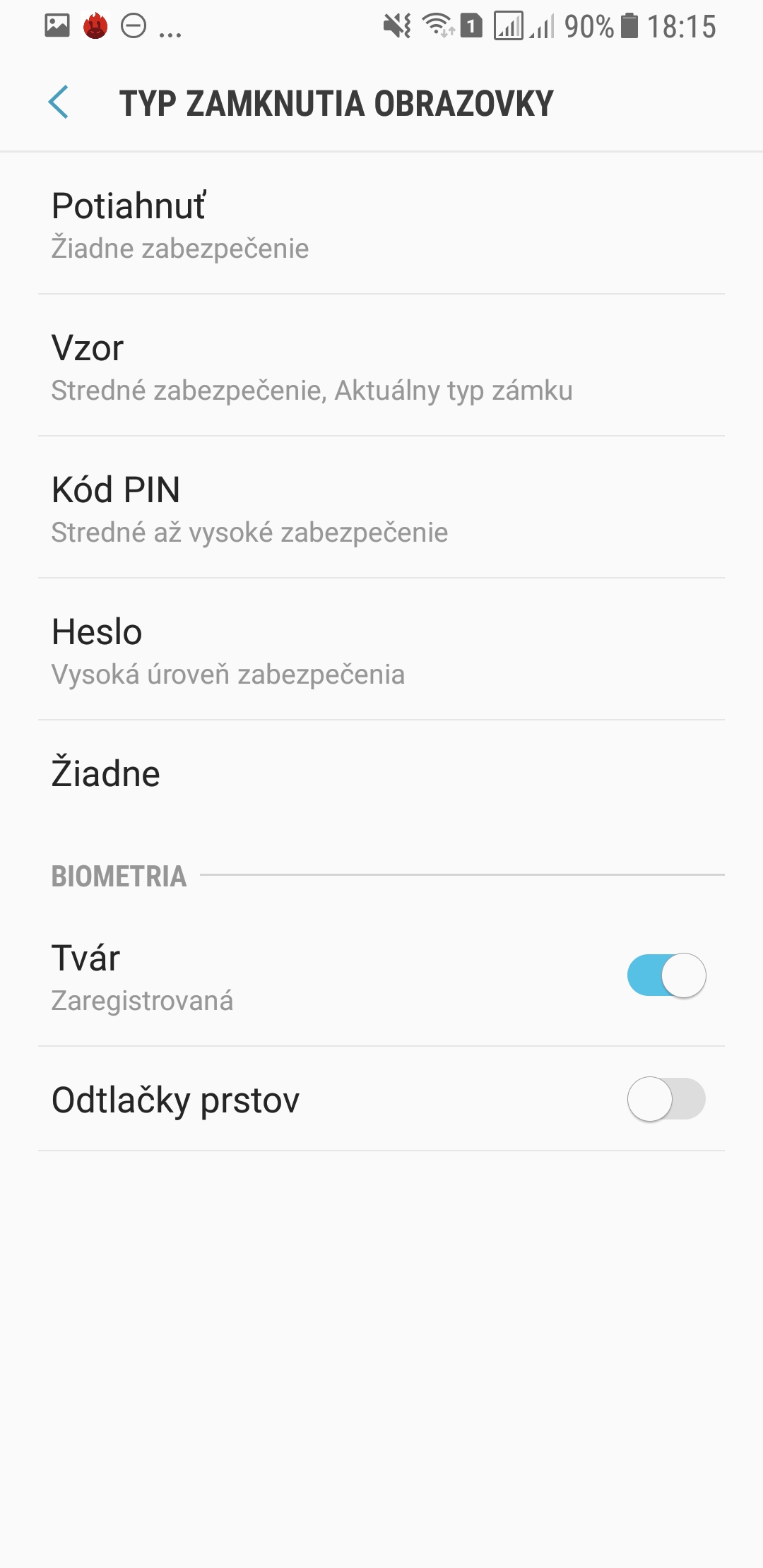This screenshot has height=1568, width=763.
Task: Disable the Tvár face unlock switch
Action: click(x=666, y=975)
